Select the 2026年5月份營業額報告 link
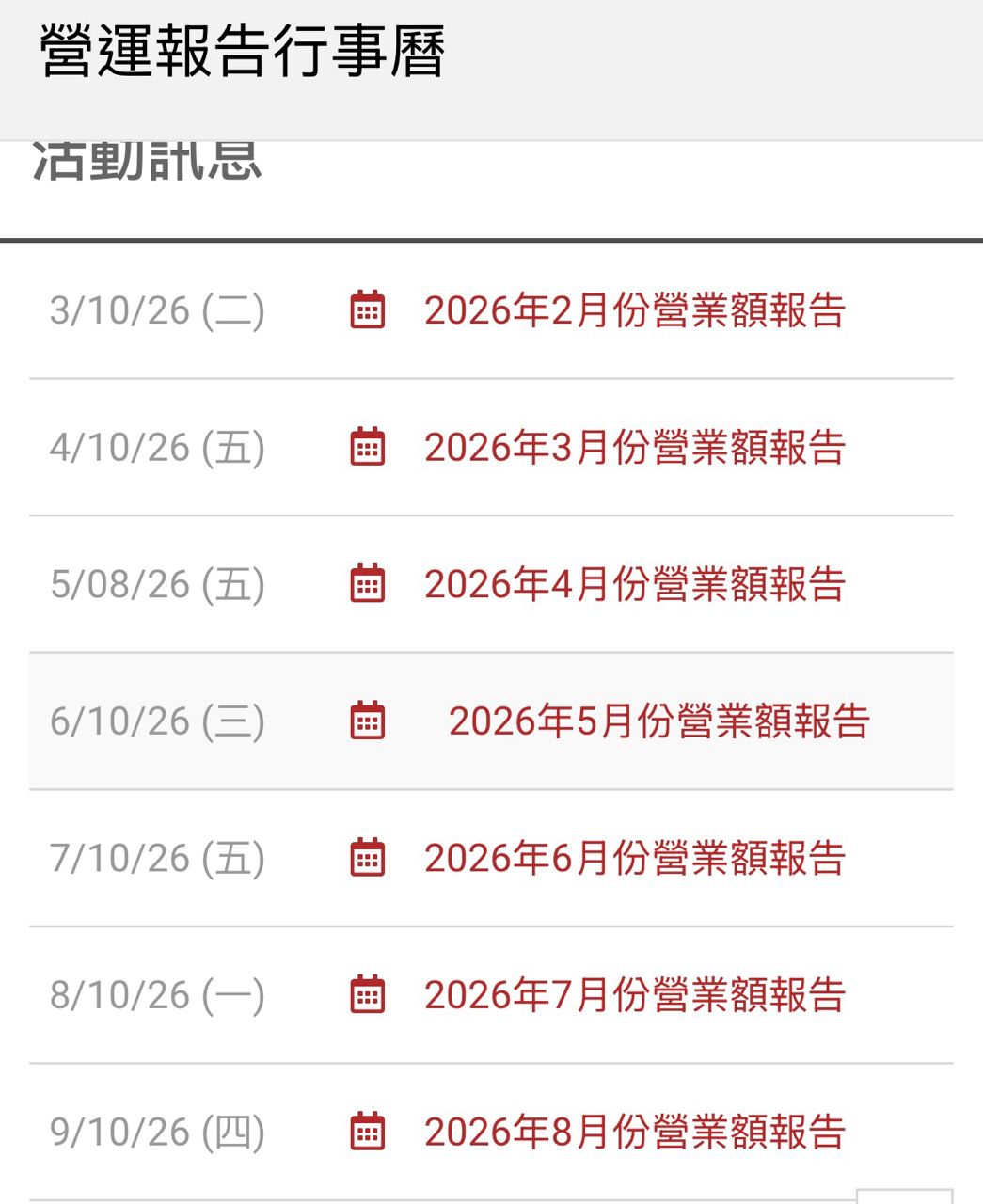This screenshot has width=983, height=1204. (658, 721)
